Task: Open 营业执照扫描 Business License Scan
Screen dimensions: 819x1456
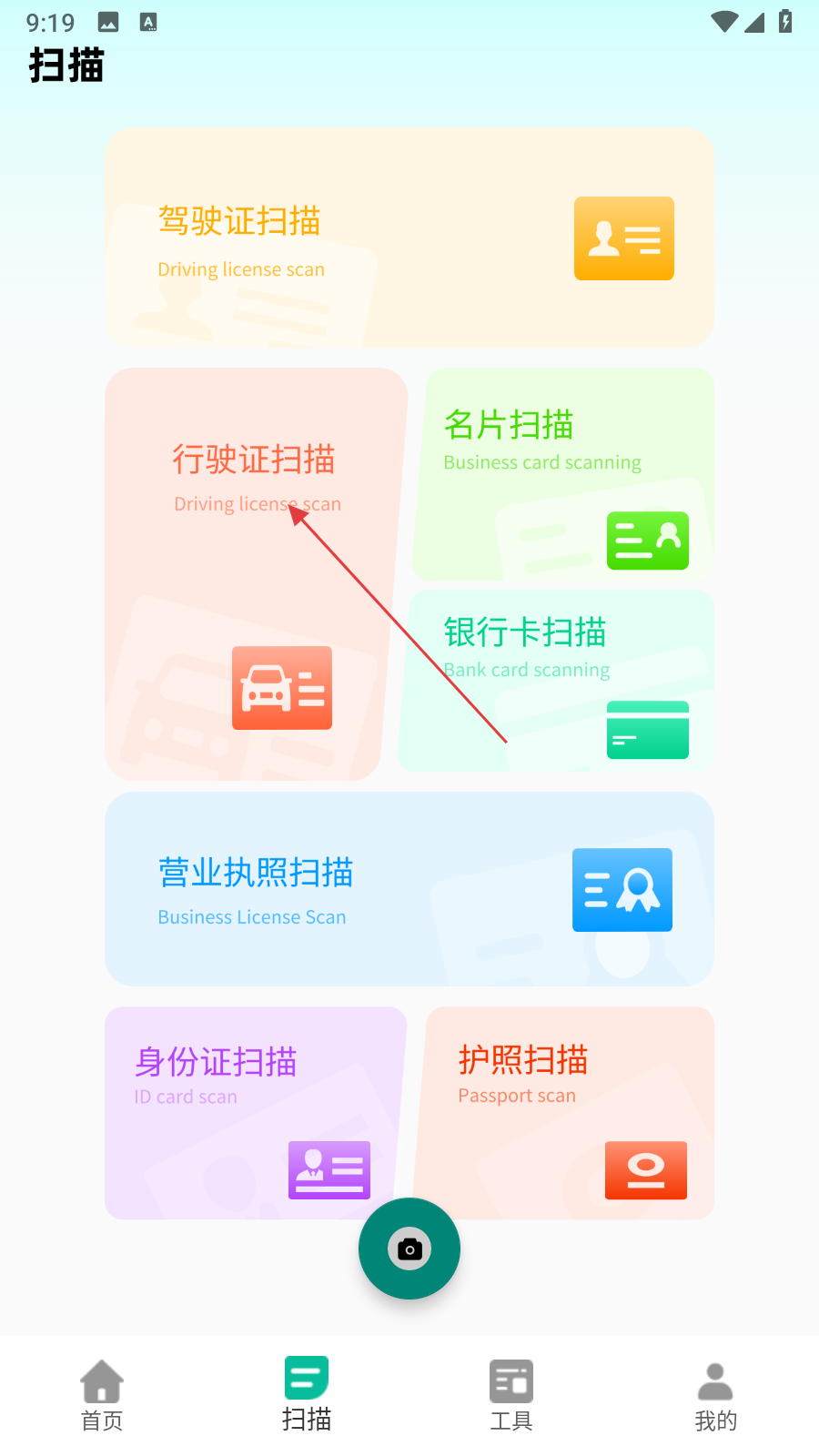Action: click(x=409, y=889)
